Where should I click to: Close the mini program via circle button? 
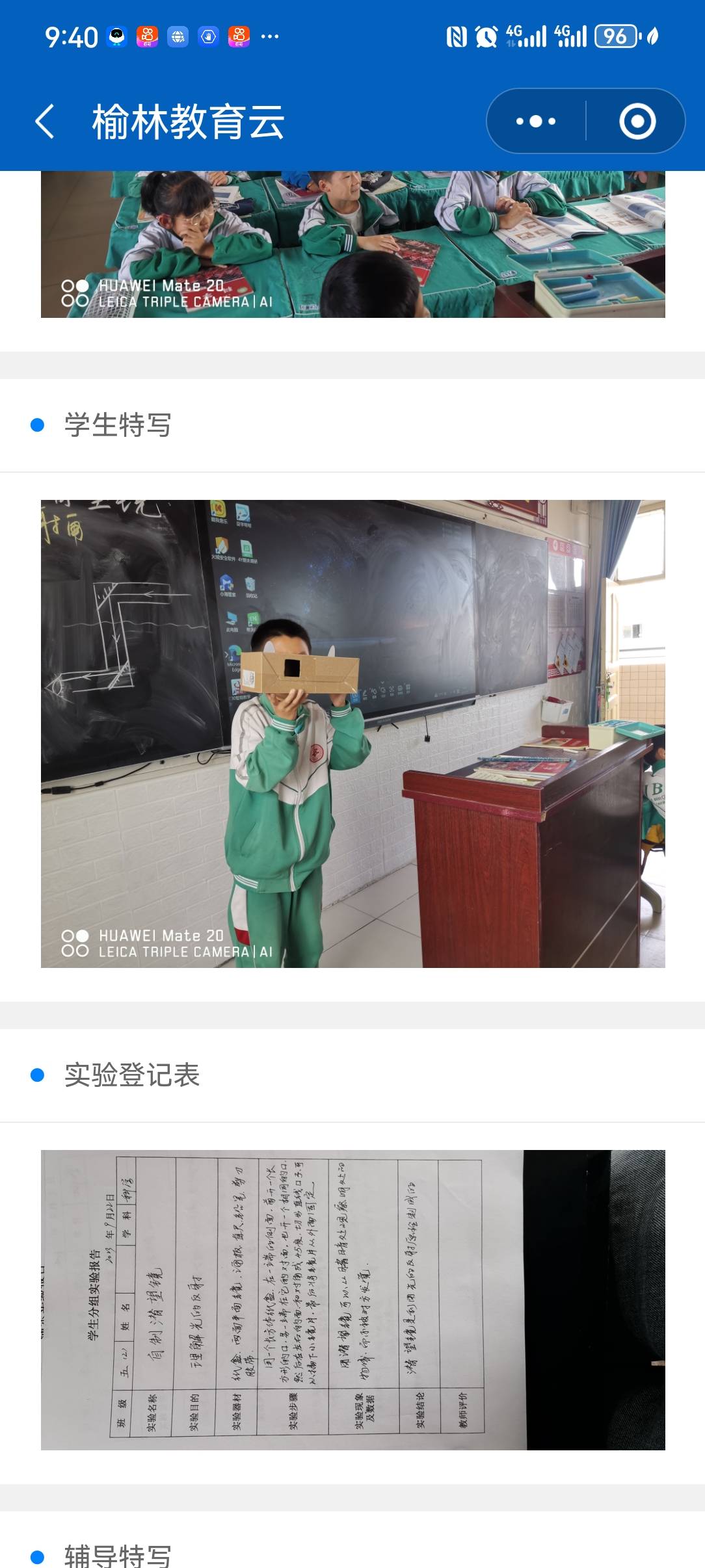637,122
